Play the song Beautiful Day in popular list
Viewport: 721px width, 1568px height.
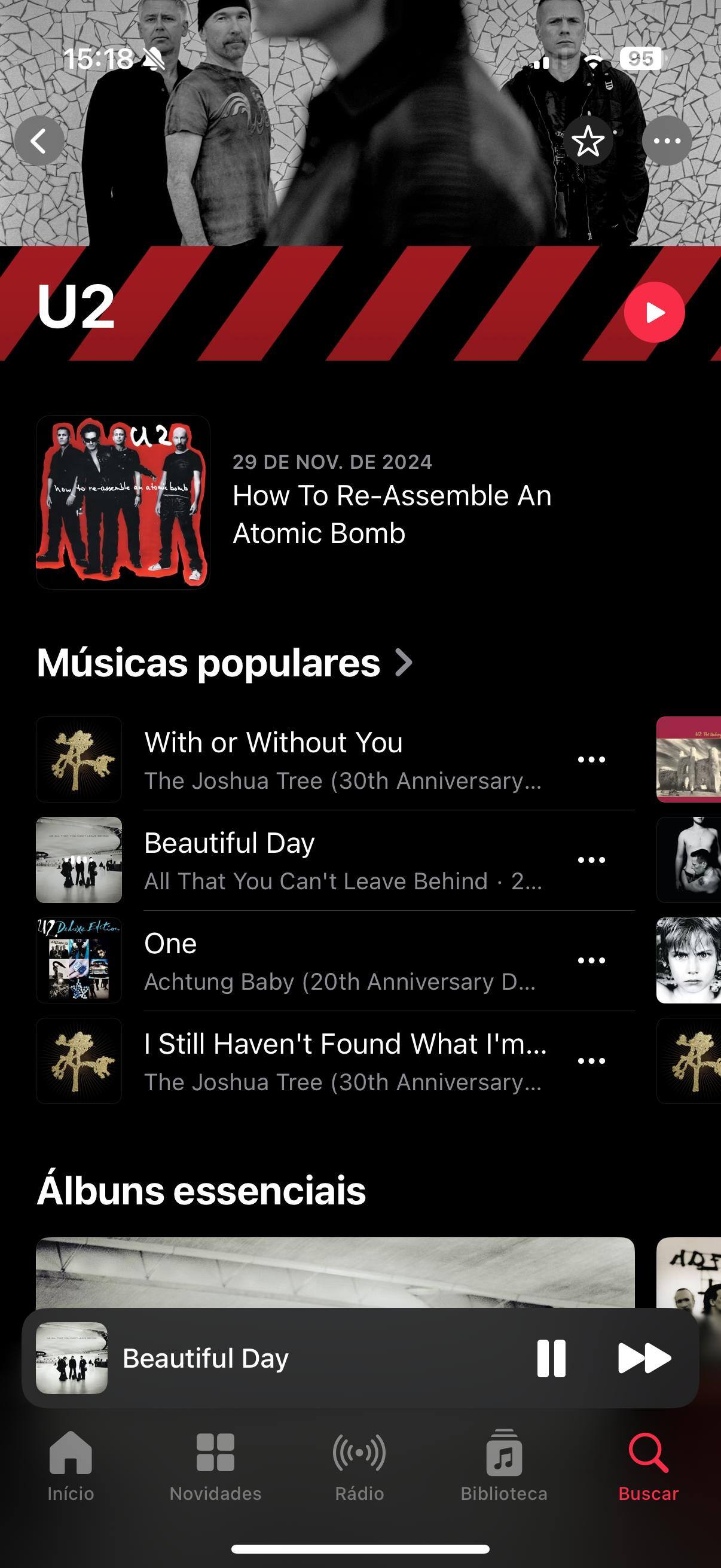tap(341, 859)
